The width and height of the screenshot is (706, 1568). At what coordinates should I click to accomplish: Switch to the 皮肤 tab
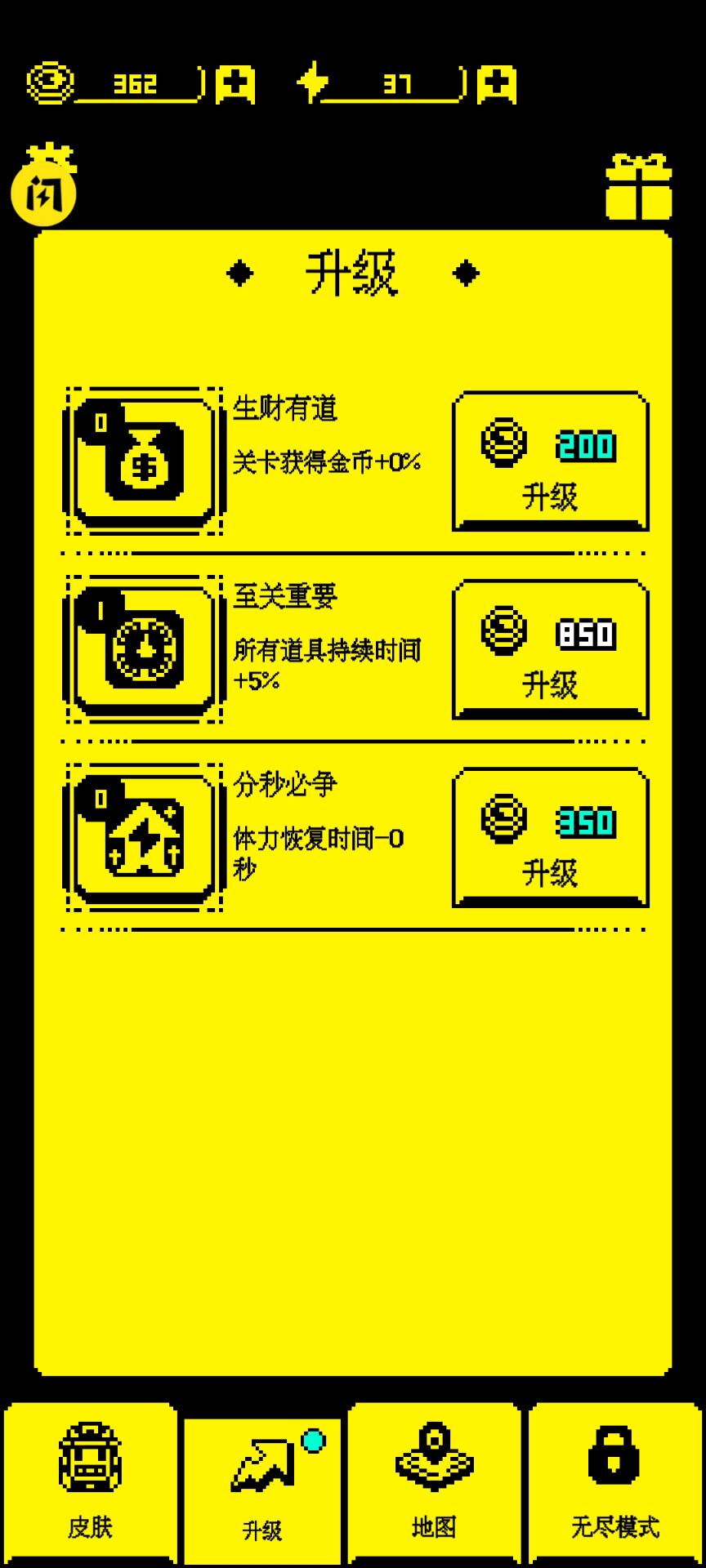point(88,1486)
